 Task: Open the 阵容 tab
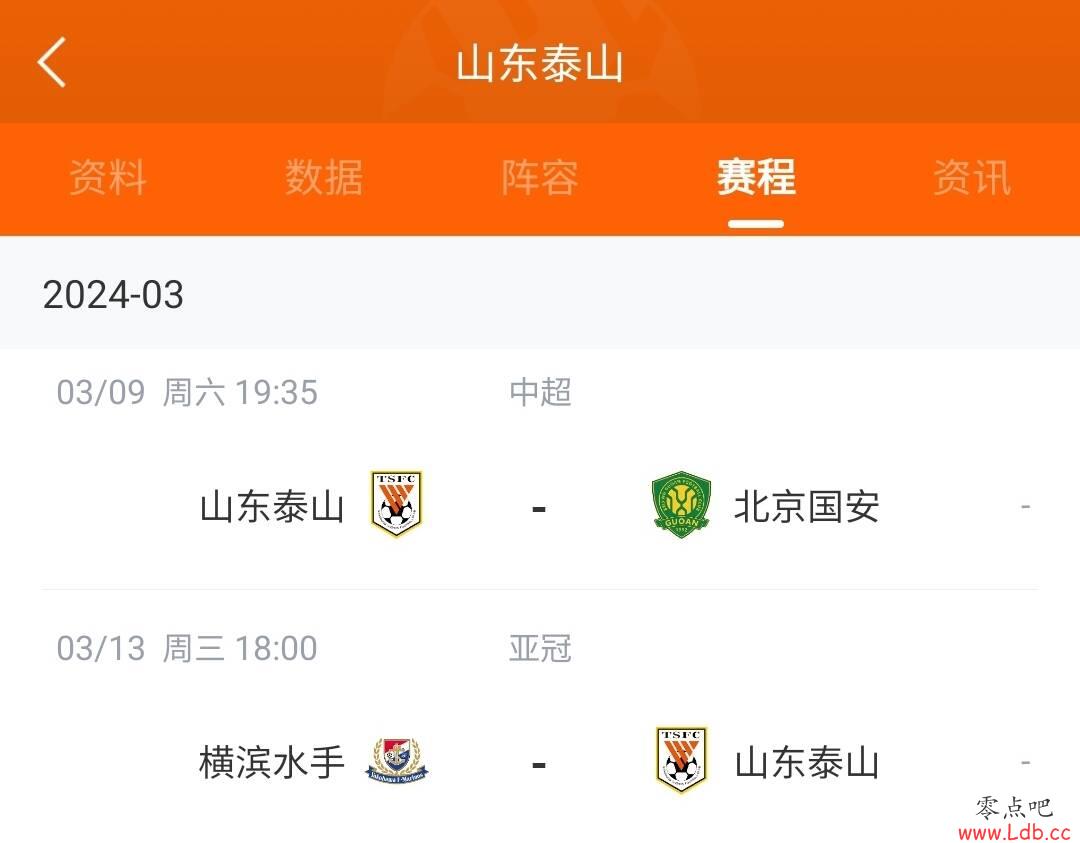(540, 178)
